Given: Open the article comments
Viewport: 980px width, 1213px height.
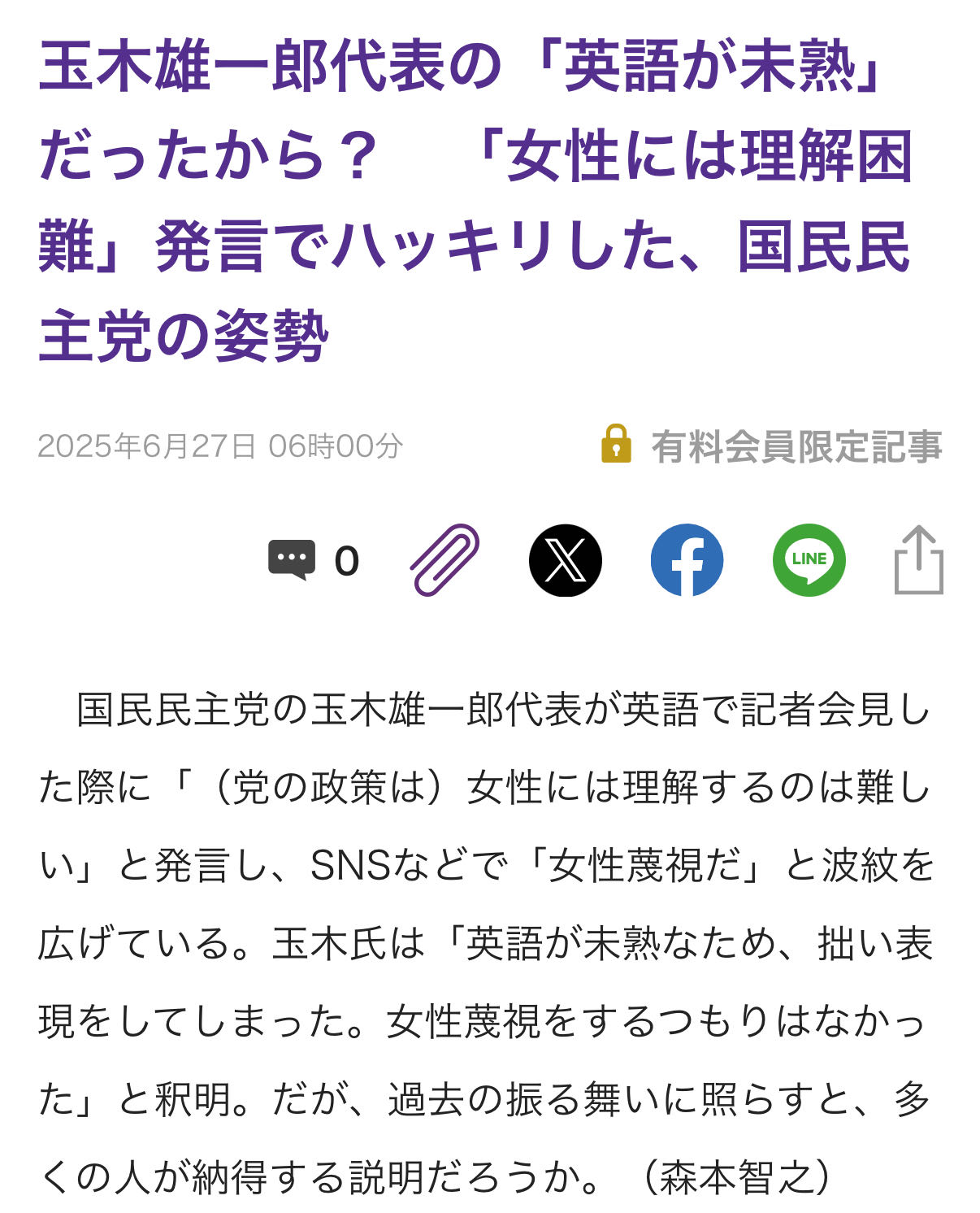Looking at the screenshot, I should 293,559.
